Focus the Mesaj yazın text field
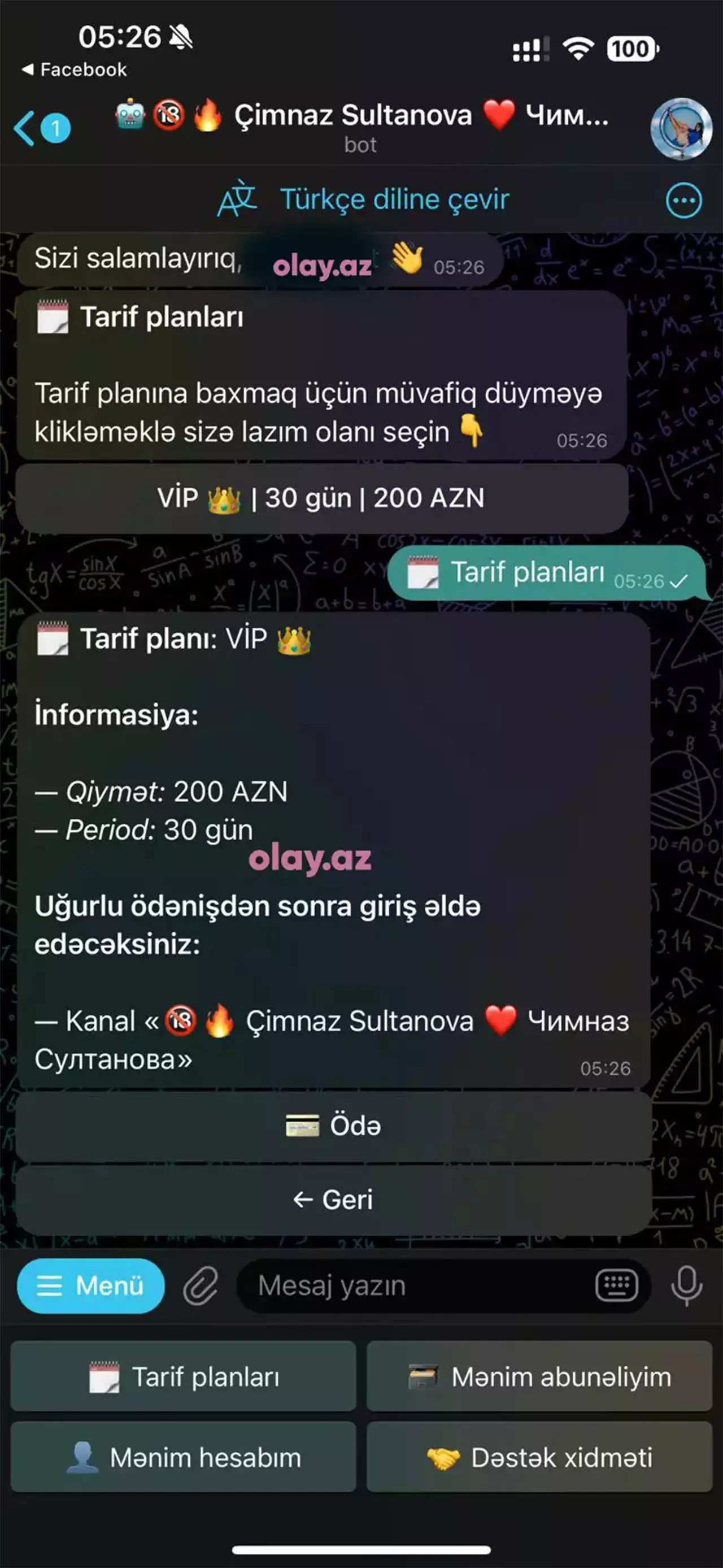Viewport: 723px width, 1568px height. point(414,1285)
